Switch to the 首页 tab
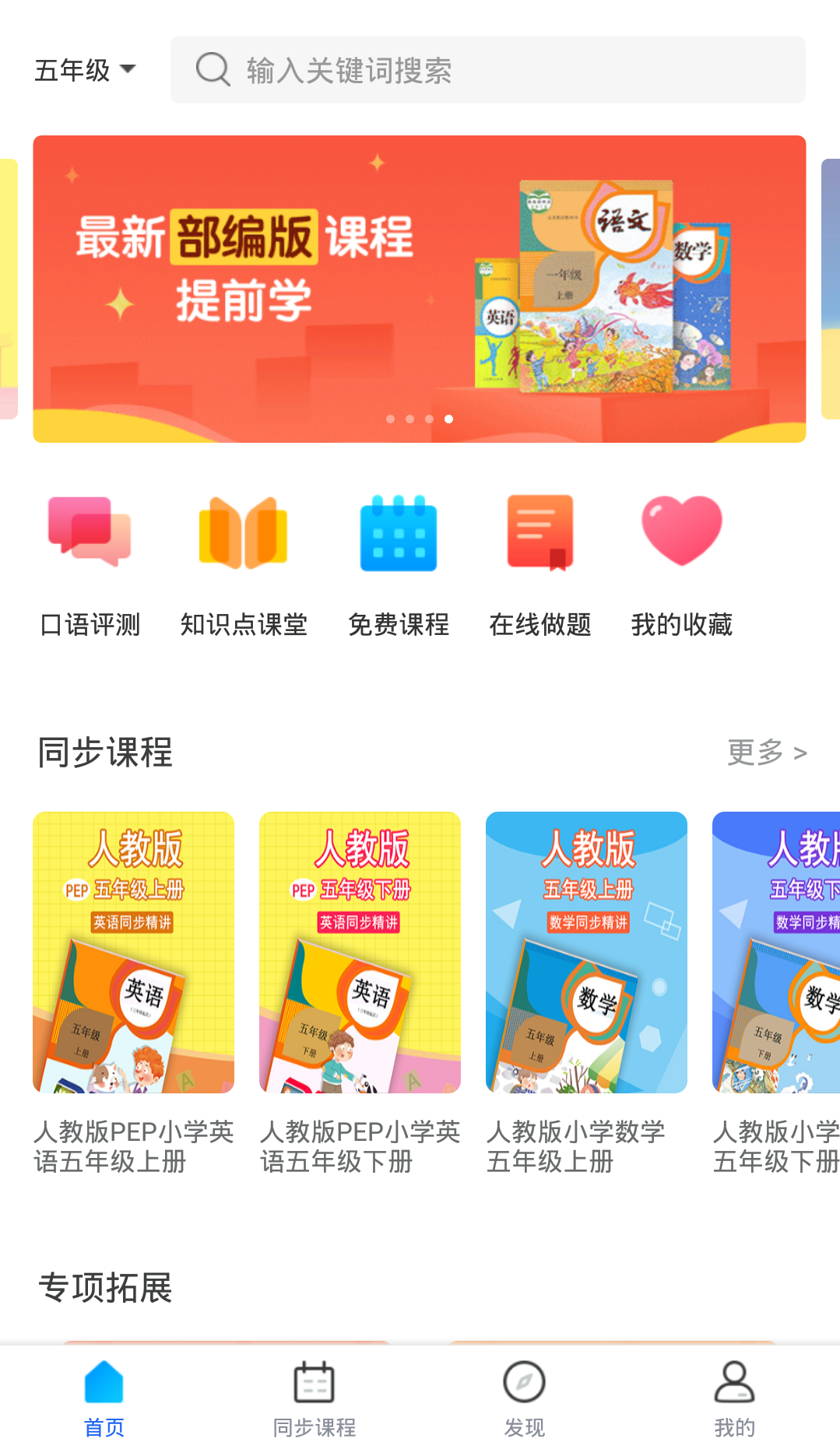 click(x=104, y=1398)
